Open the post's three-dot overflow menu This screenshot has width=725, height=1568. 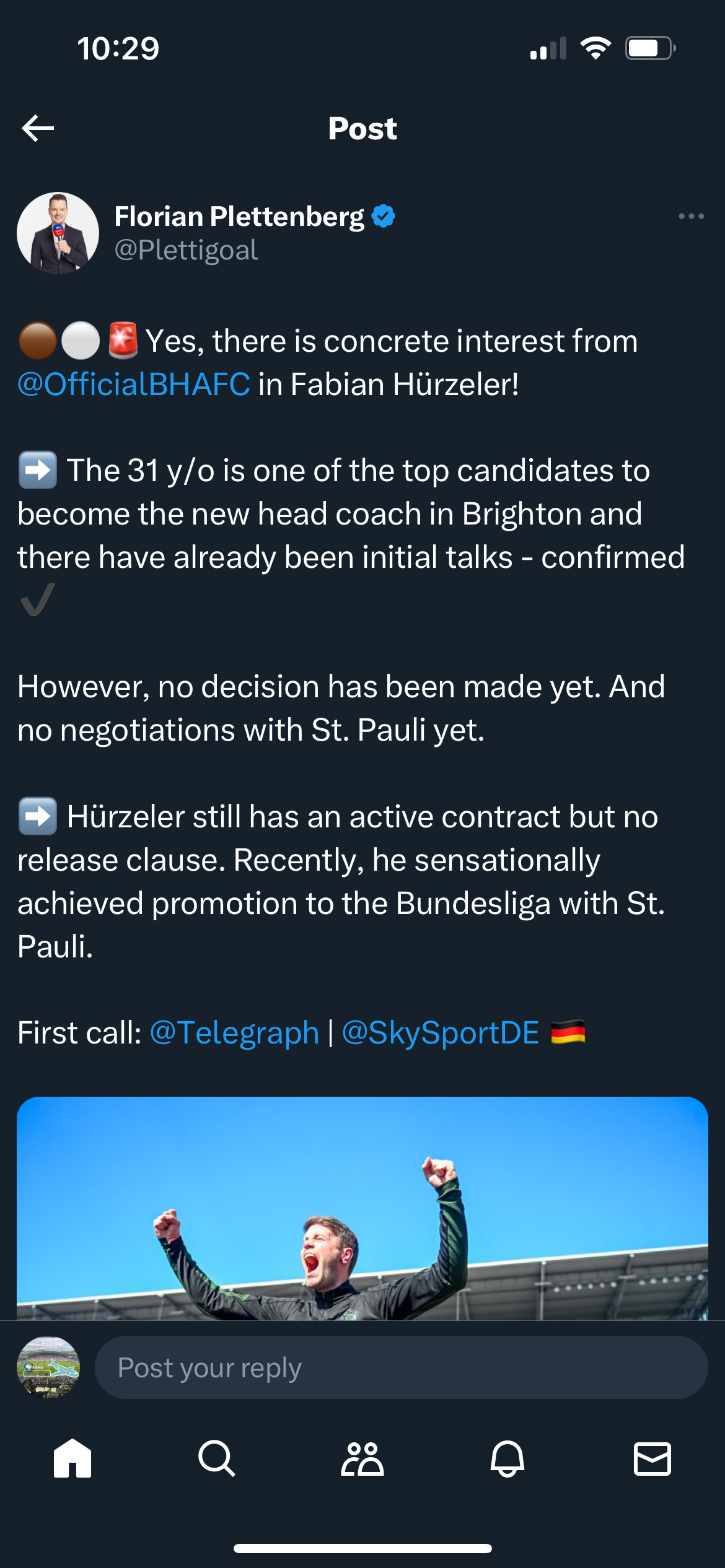pyautogui.click(x=691, y=216)
